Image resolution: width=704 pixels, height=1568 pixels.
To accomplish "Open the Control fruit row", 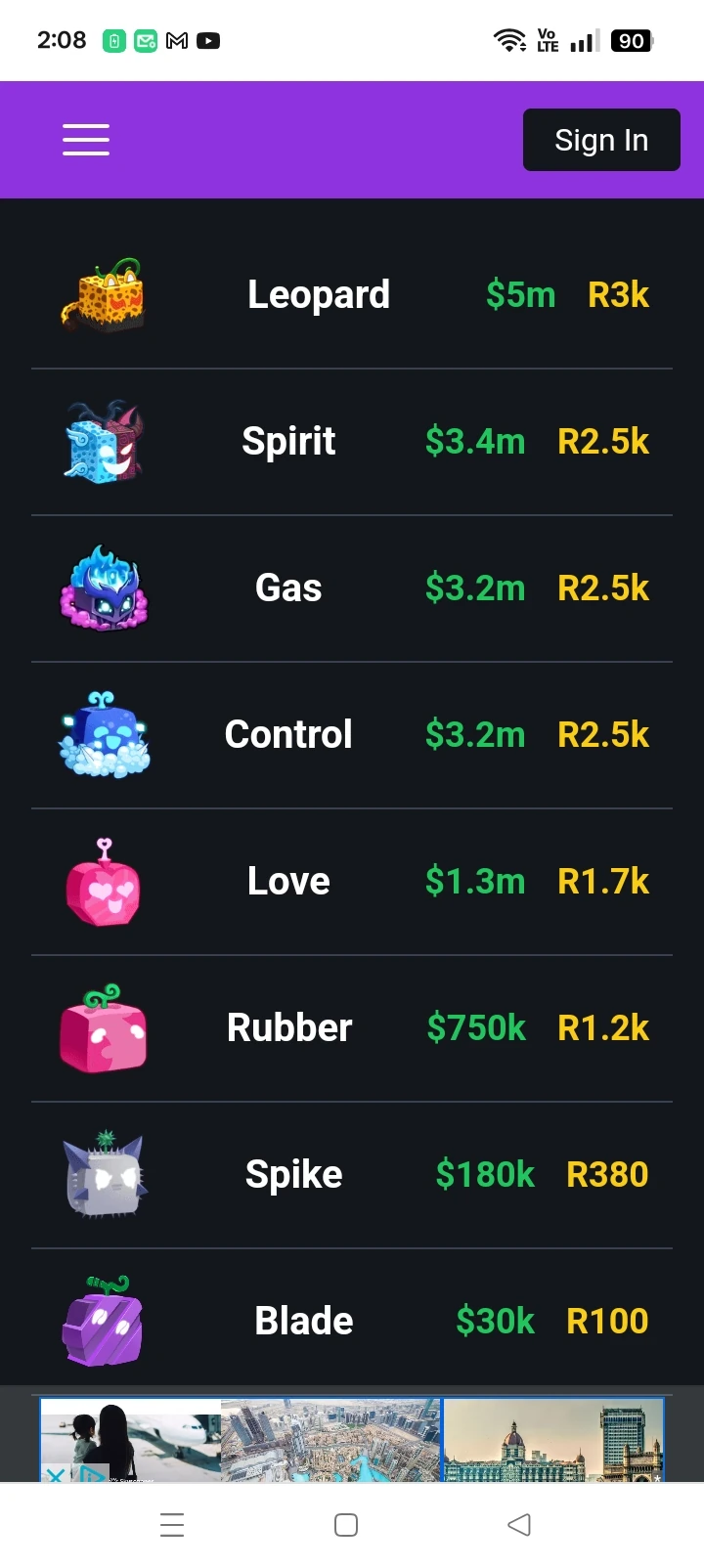I will pos(288,734).
